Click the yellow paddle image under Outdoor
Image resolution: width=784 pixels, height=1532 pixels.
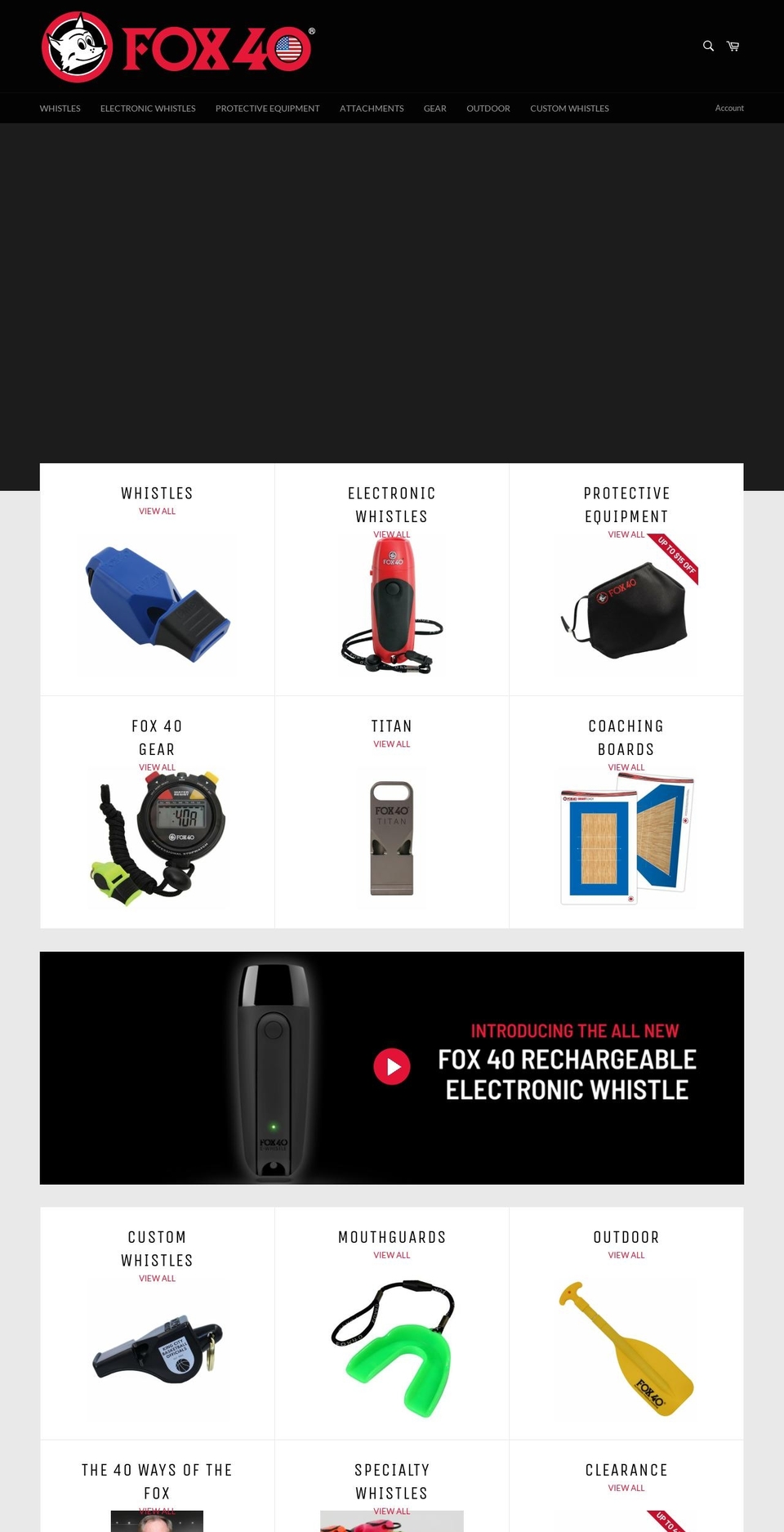click(626, 1348)
